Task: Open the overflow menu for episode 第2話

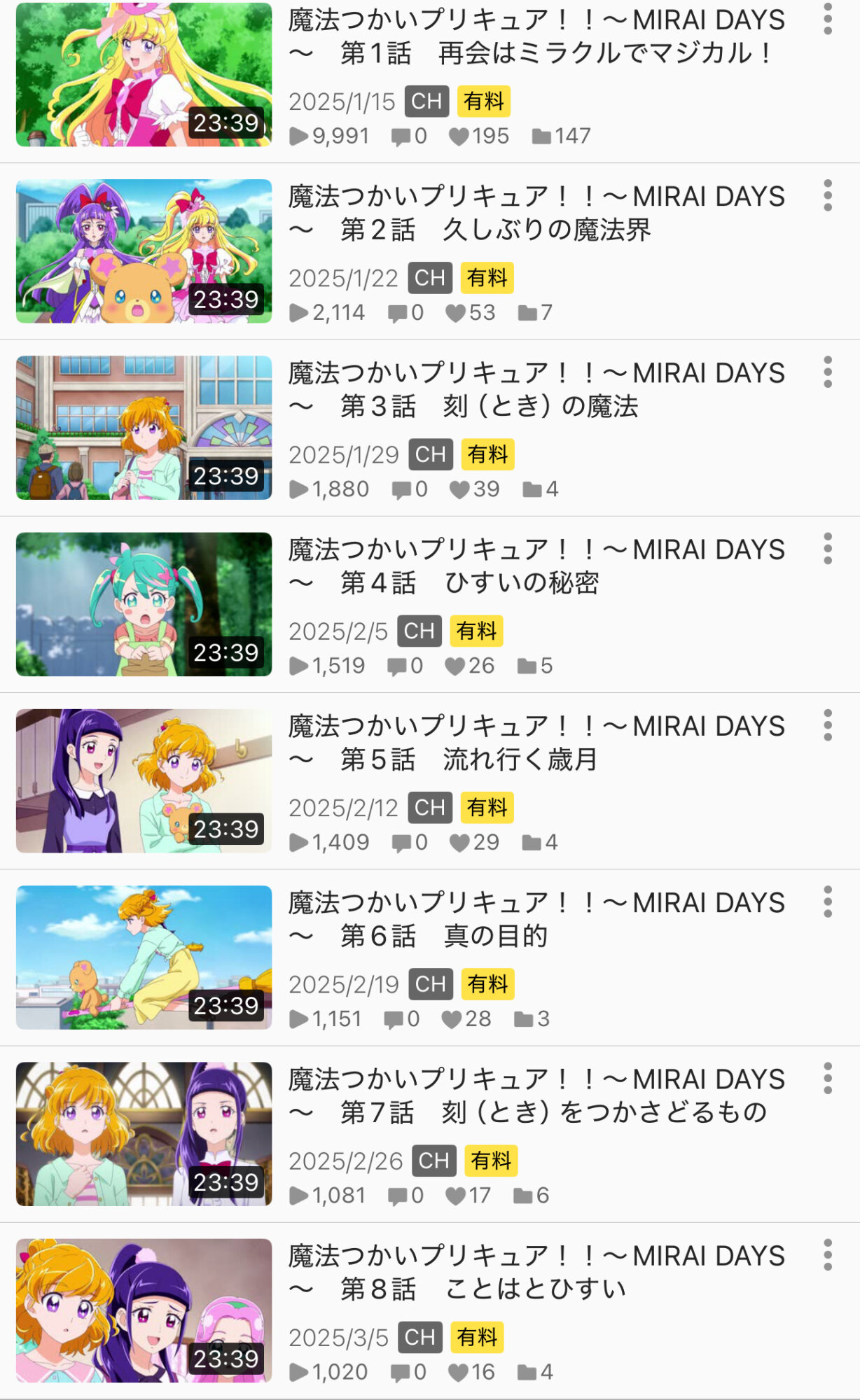Action: pos(828,196)
